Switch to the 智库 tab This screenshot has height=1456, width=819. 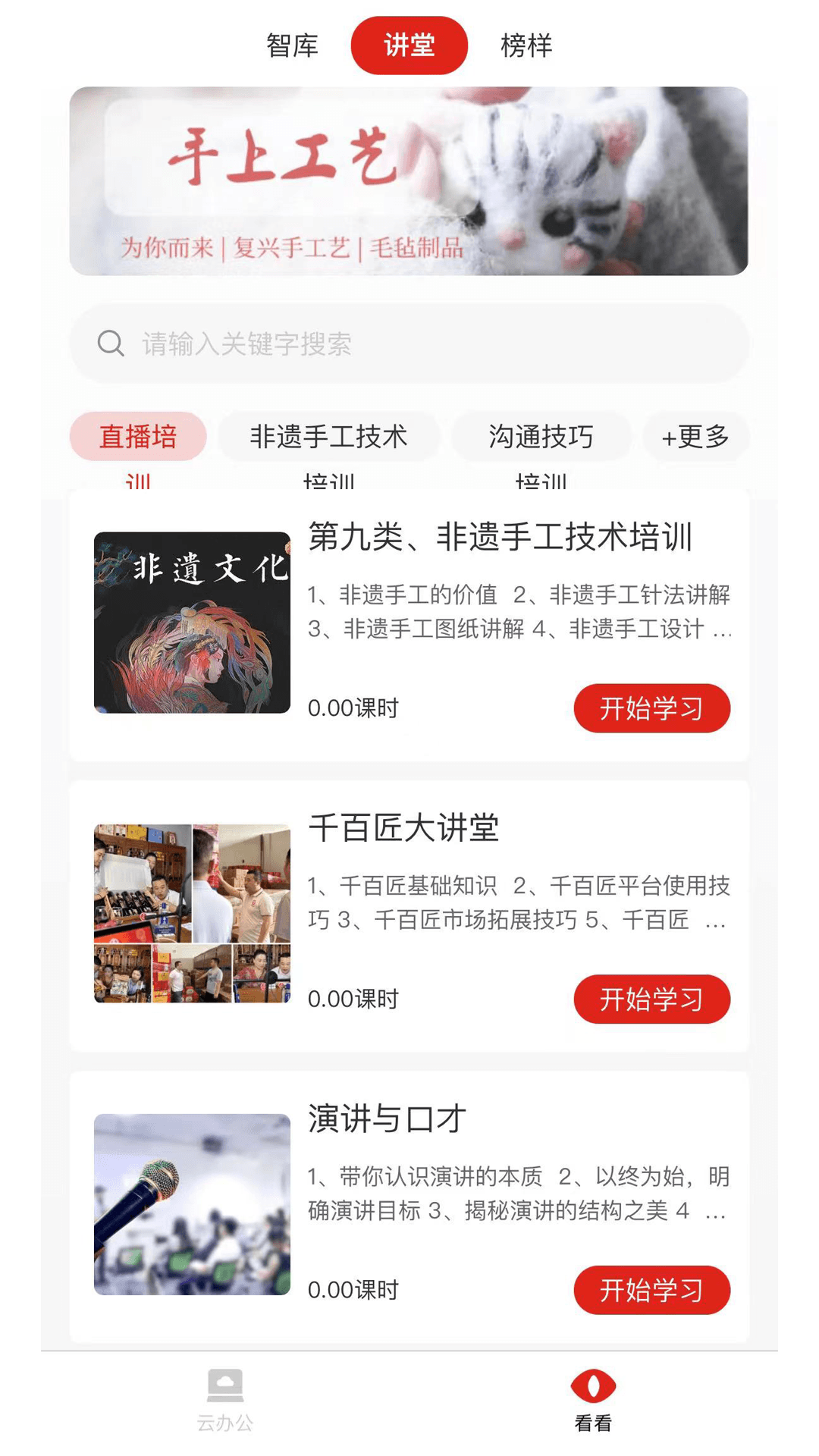pos(292,45)
